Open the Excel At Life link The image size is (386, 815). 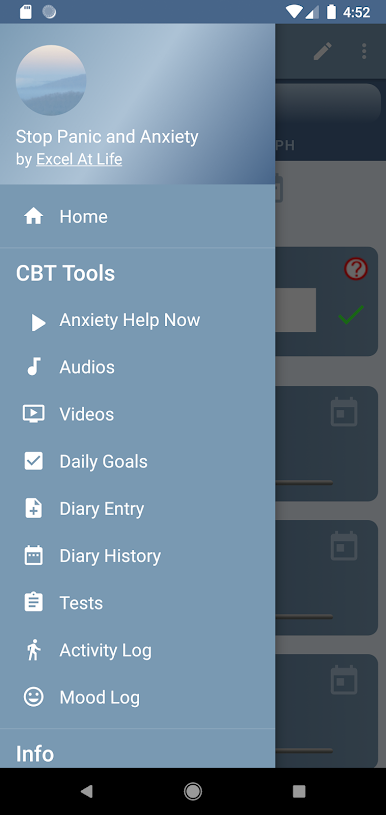79,159
